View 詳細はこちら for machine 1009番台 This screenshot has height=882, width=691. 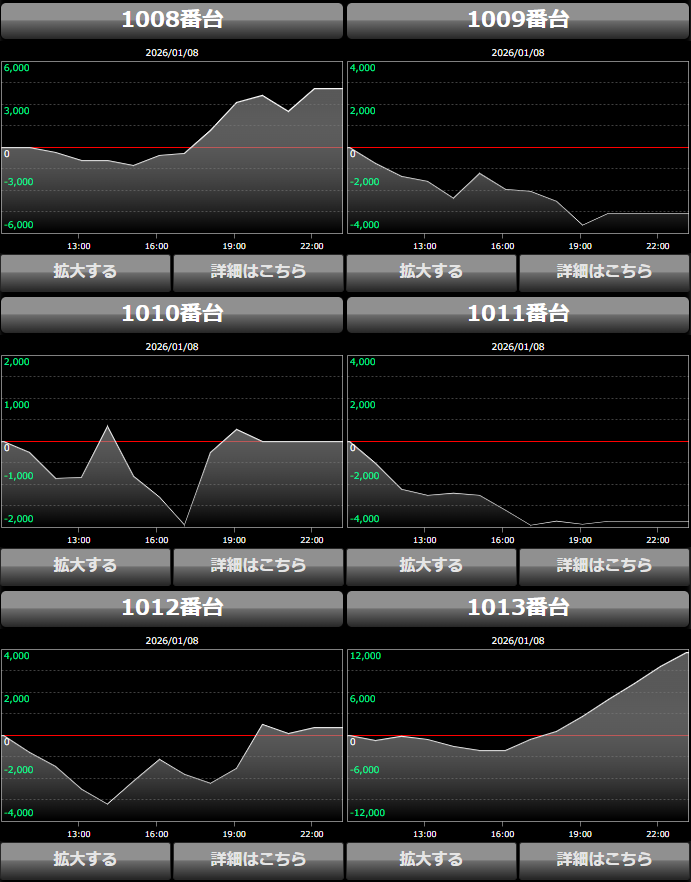coord(604,271)
